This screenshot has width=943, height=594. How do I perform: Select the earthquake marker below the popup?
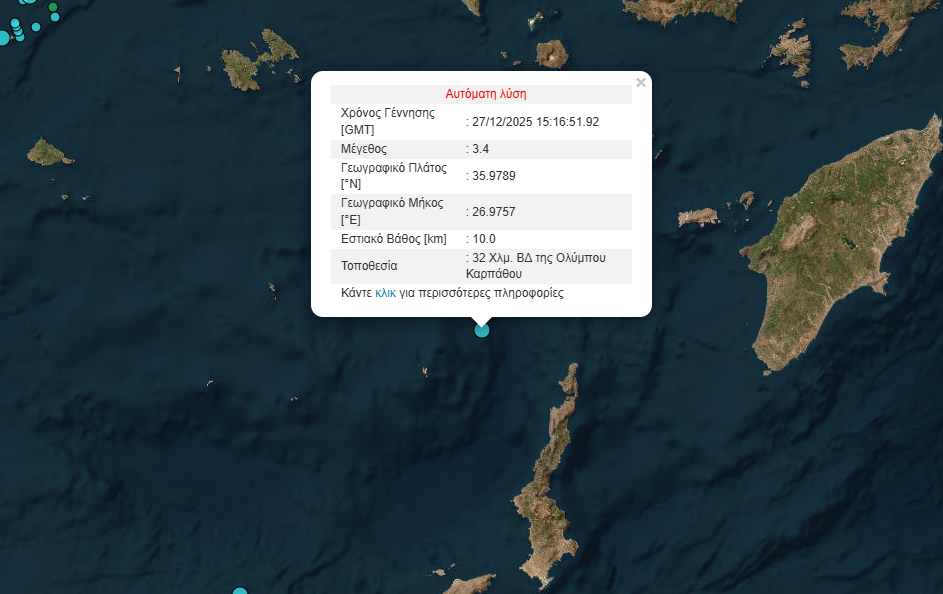482,330
